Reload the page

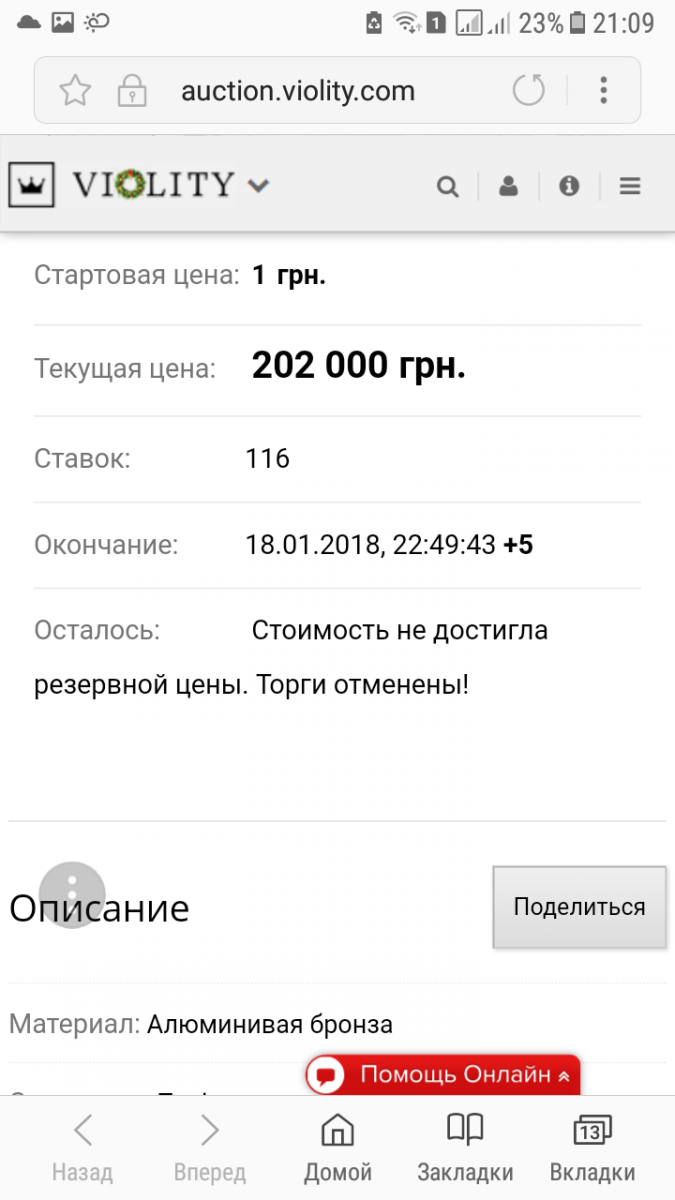click(529, 91)
